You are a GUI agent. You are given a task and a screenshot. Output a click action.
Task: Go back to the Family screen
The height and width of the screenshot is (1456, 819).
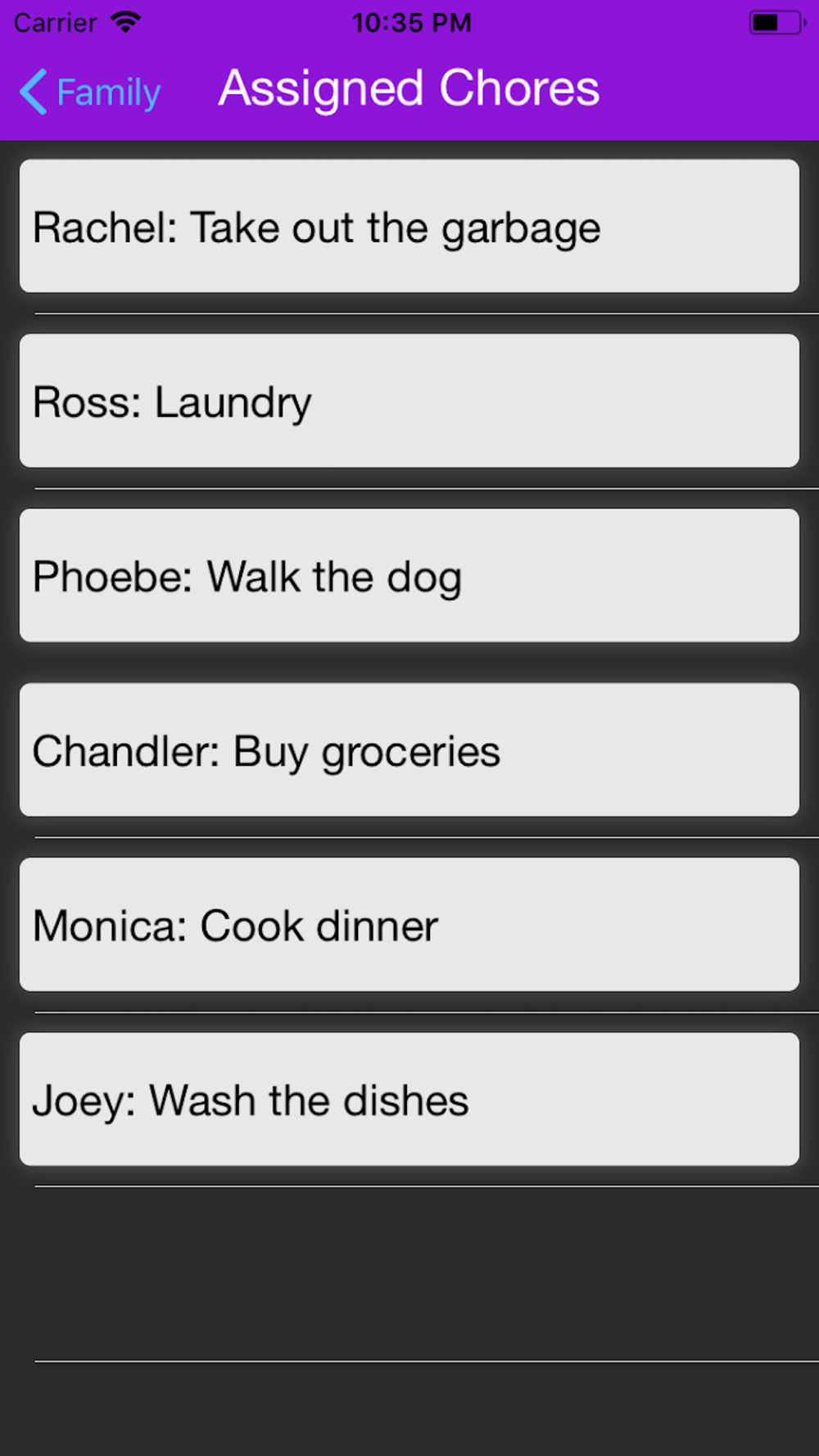coord(90,92)
